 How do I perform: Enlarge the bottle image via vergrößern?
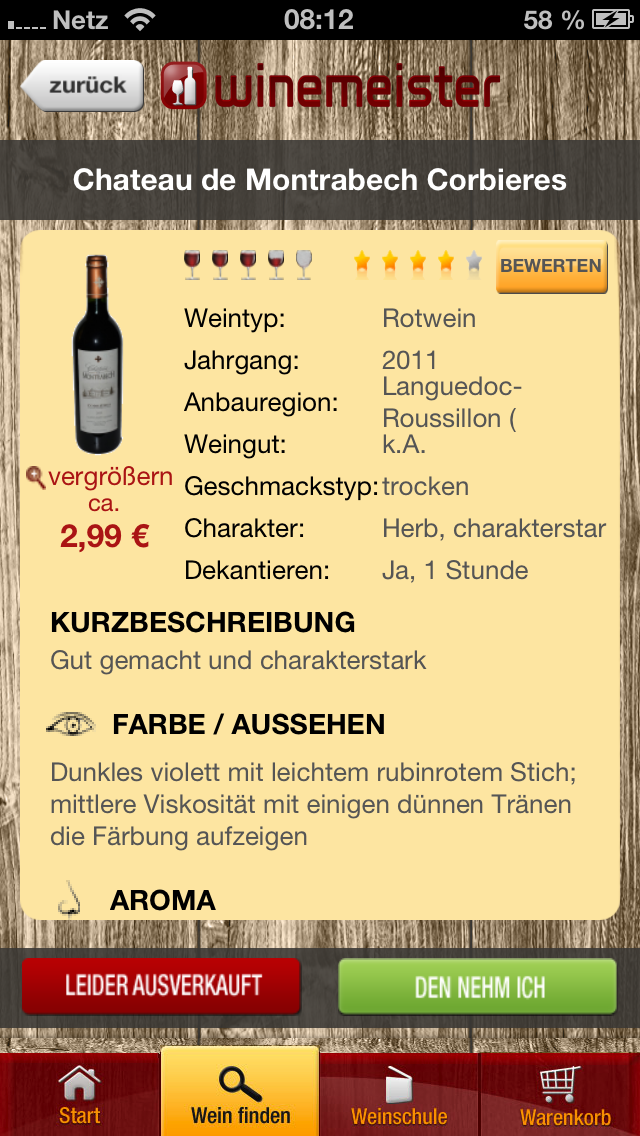[x=99, y=477]
